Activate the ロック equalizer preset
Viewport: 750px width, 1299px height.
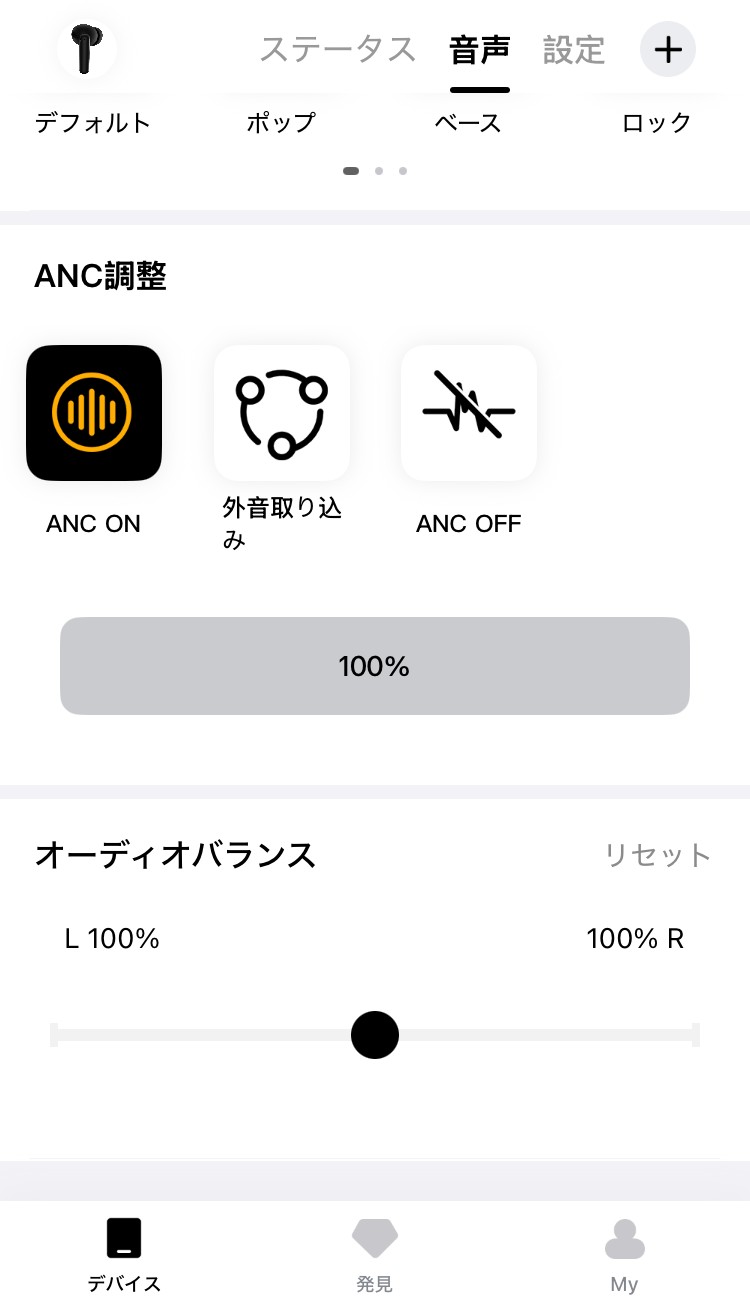pos(655,122)
